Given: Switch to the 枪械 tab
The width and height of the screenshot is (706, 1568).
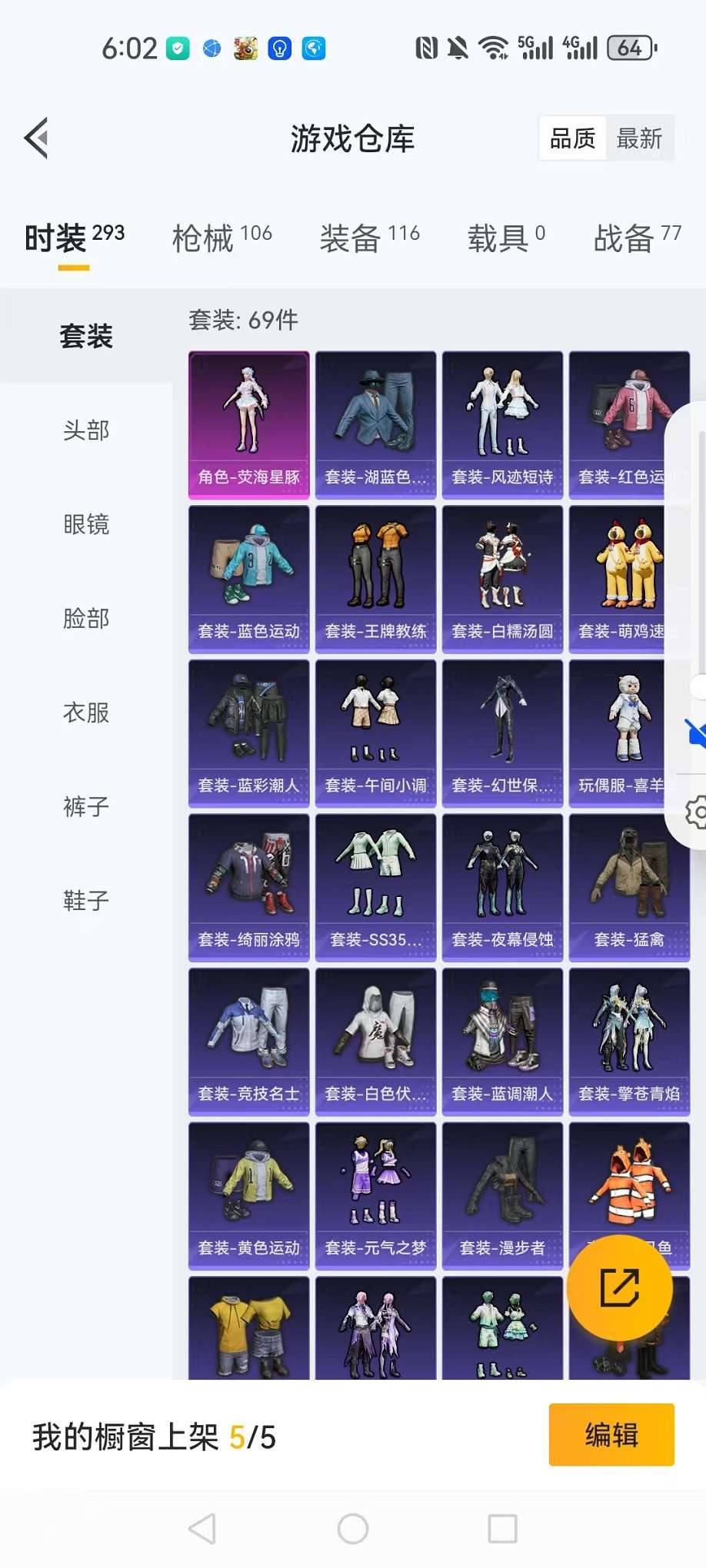Looking at the screenshot, I should [221, 238].
